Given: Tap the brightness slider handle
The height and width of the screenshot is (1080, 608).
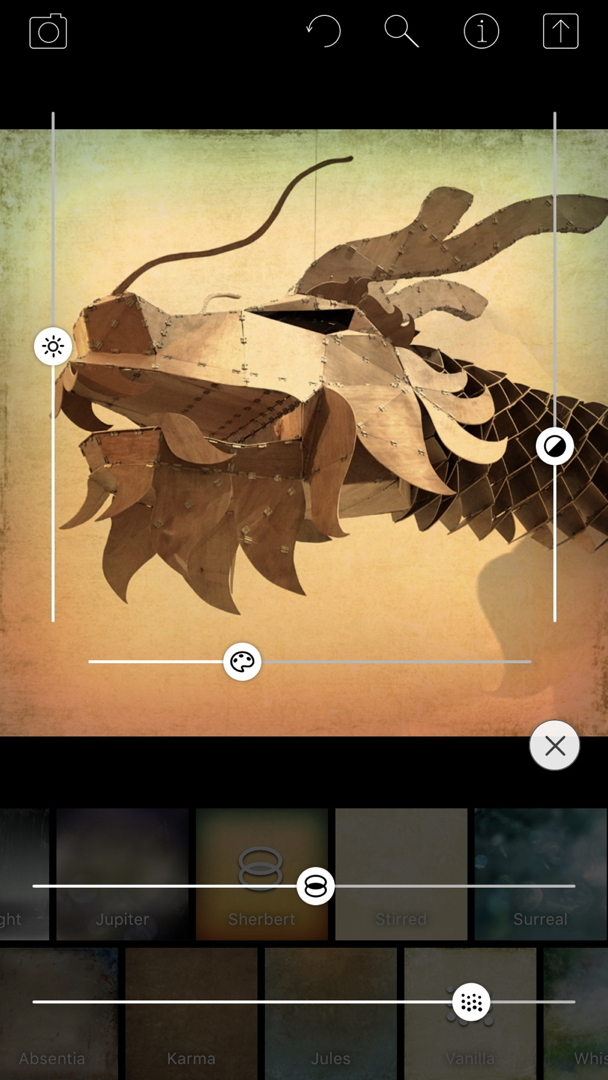Looking at the screenshot, I should pos(53,347).
